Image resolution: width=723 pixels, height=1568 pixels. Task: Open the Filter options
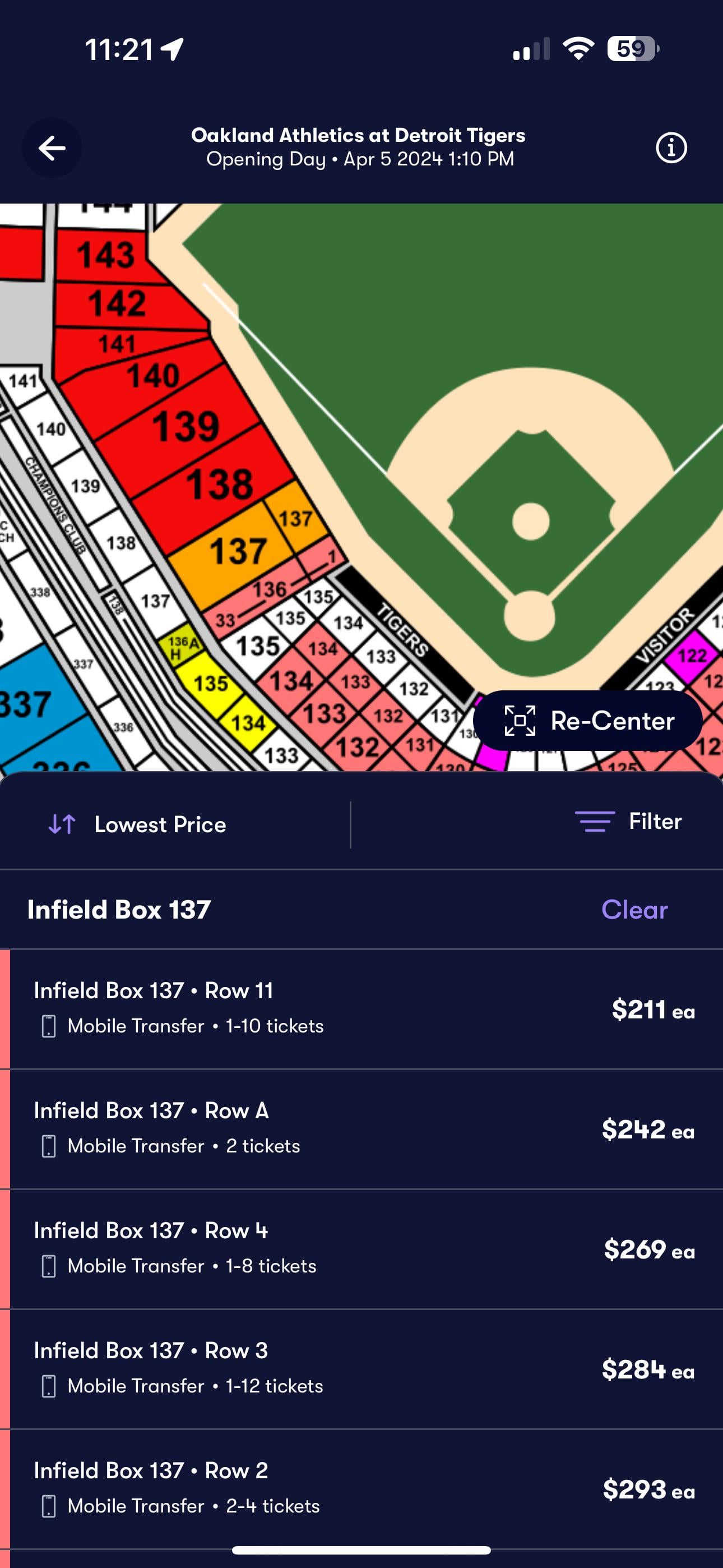628,821
